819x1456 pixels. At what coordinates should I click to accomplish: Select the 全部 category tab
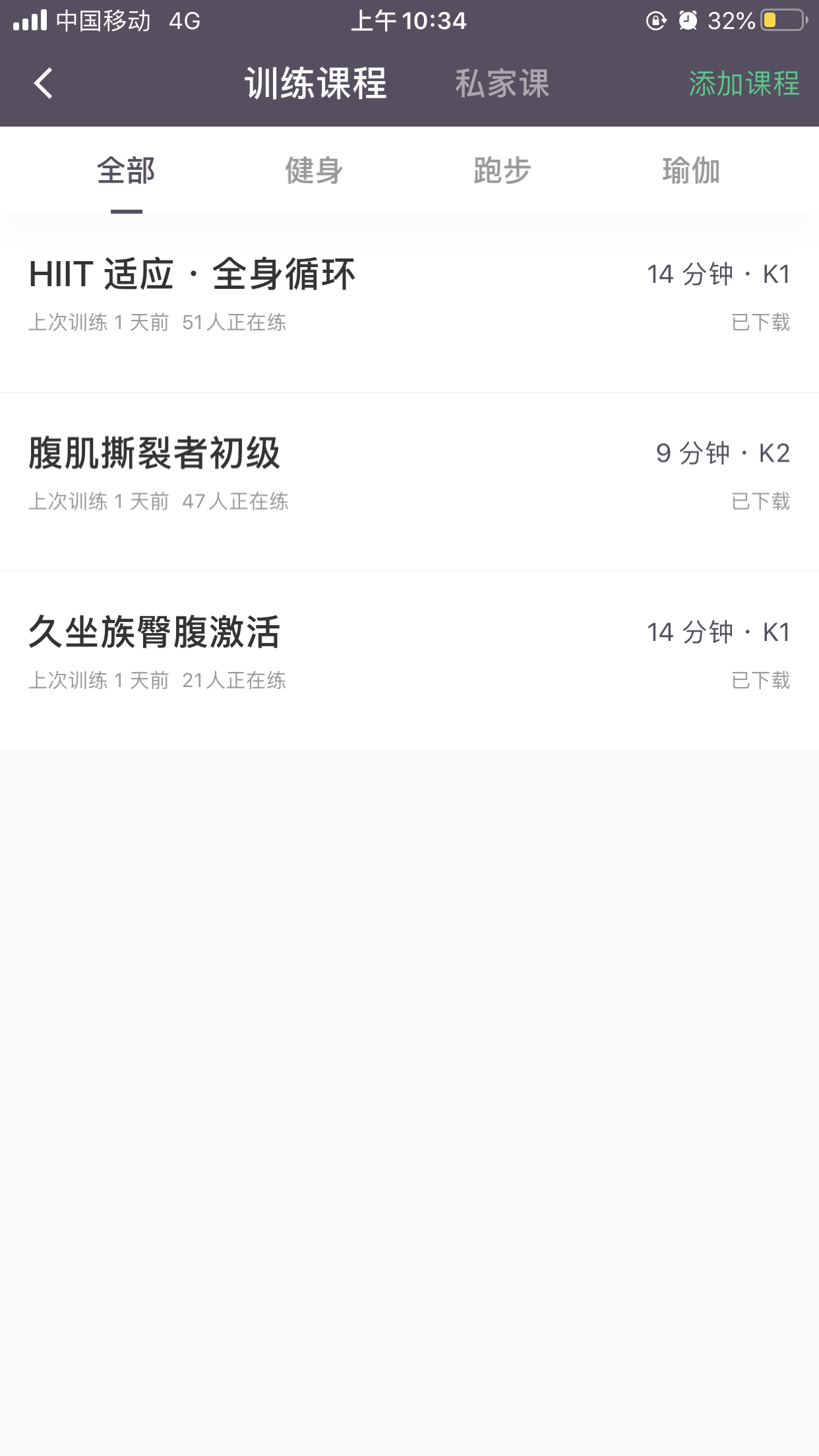(126, 171)
